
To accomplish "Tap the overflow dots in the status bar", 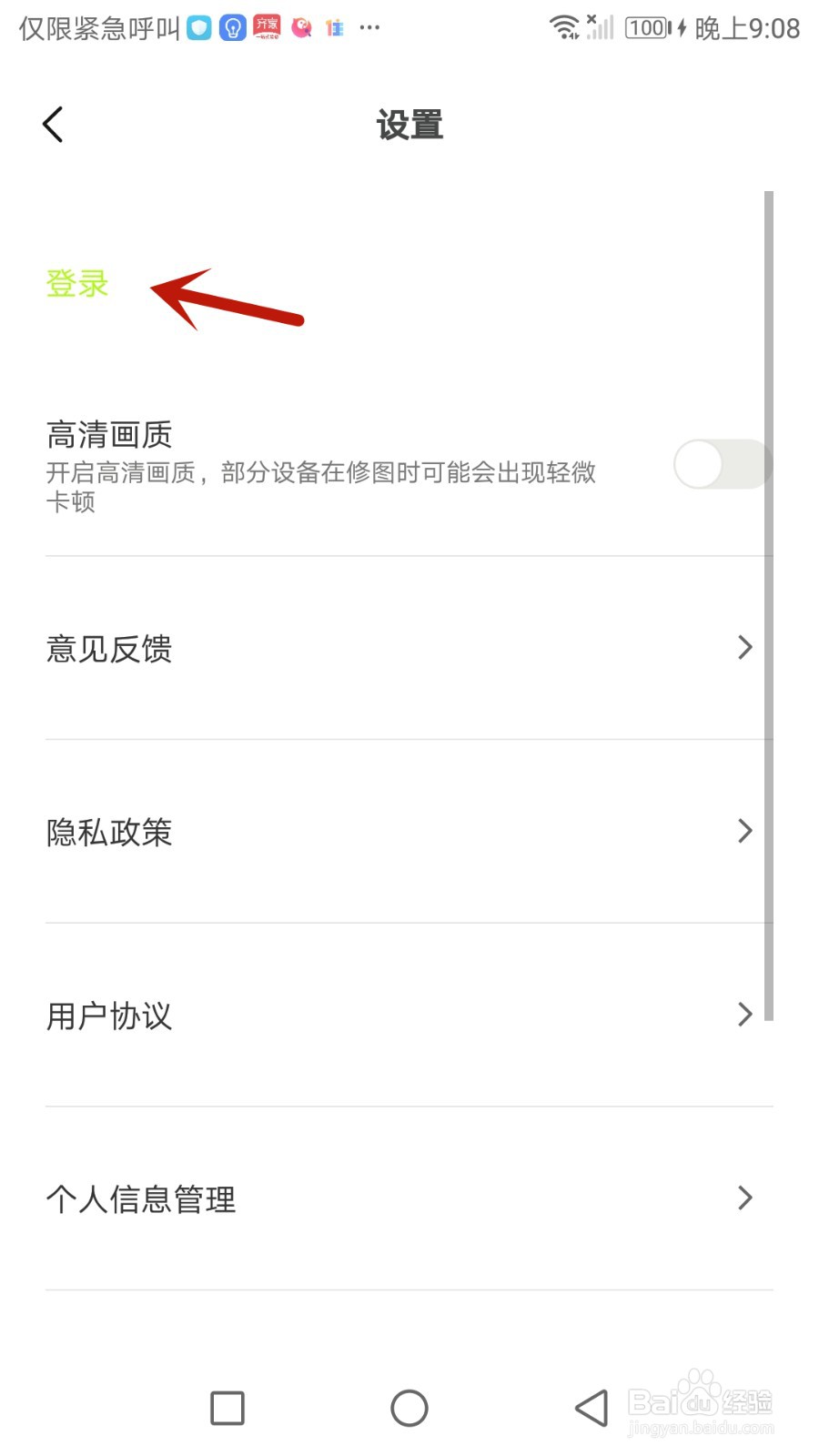I will [369, 27].
